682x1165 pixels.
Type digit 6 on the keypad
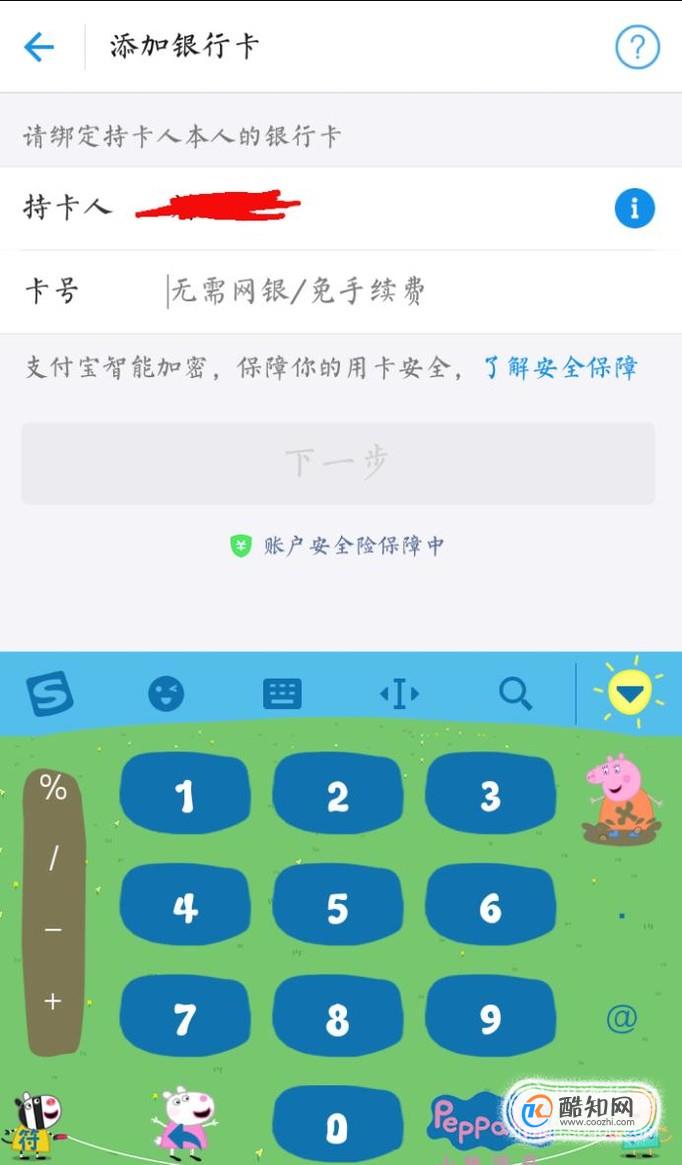click(490, 908)
